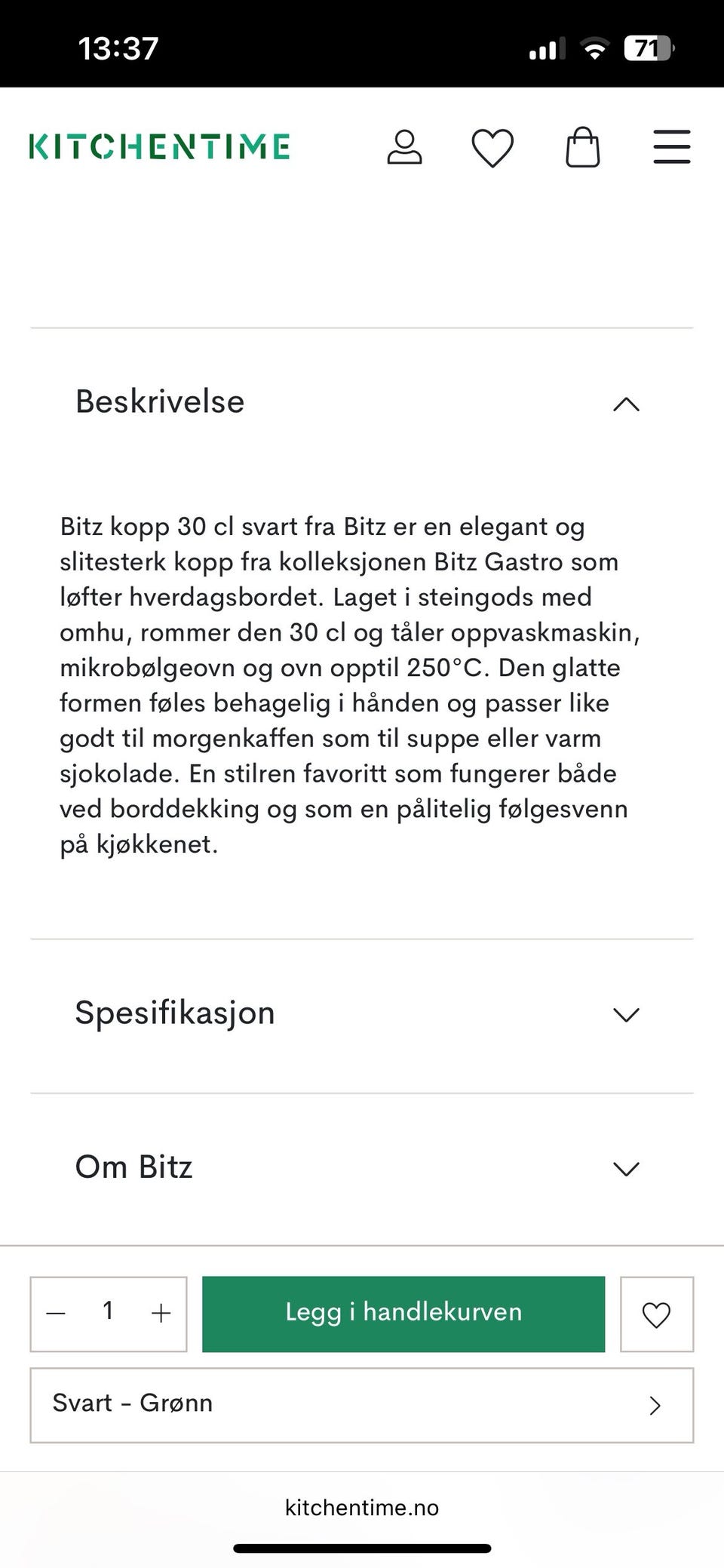Open the Svart – Grønn color variant selector
This screenshot has width=724, height=1568.
(360, 1404)
